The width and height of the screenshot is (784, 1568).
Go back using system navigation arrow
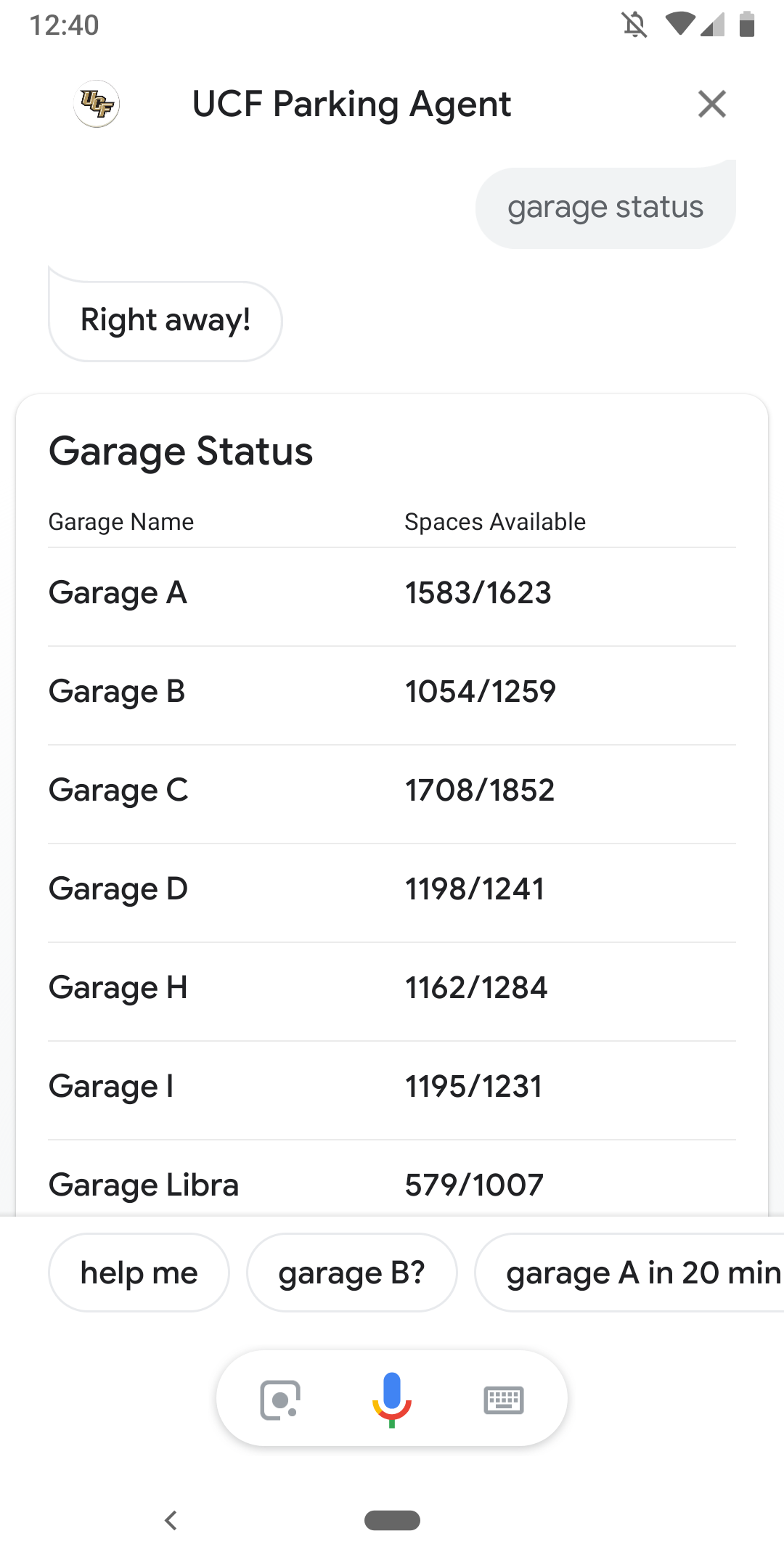(x=171, y=1520)
